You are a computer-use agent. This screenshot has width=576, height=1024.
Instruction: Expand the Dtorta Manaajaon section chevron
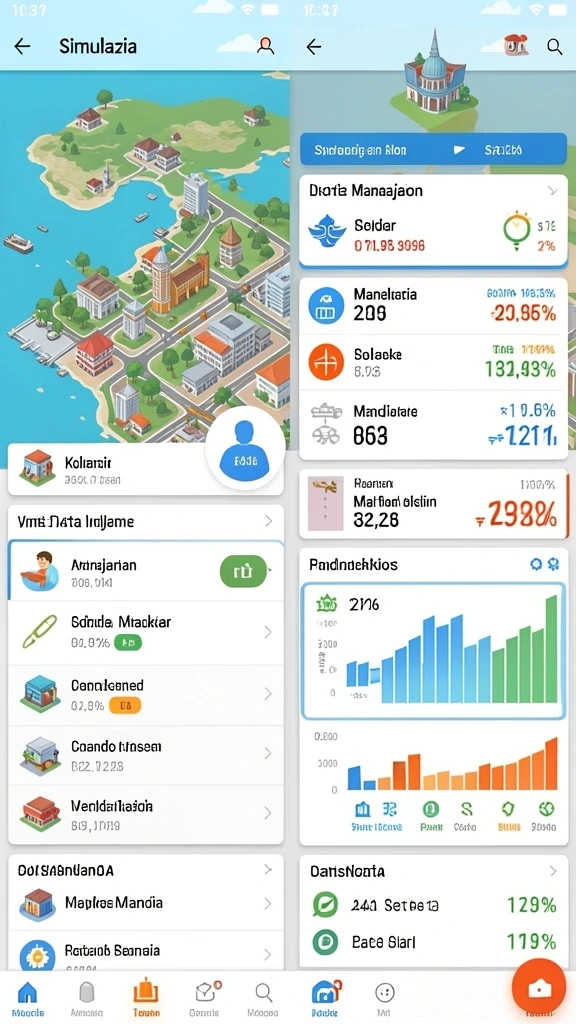(552, 191)
